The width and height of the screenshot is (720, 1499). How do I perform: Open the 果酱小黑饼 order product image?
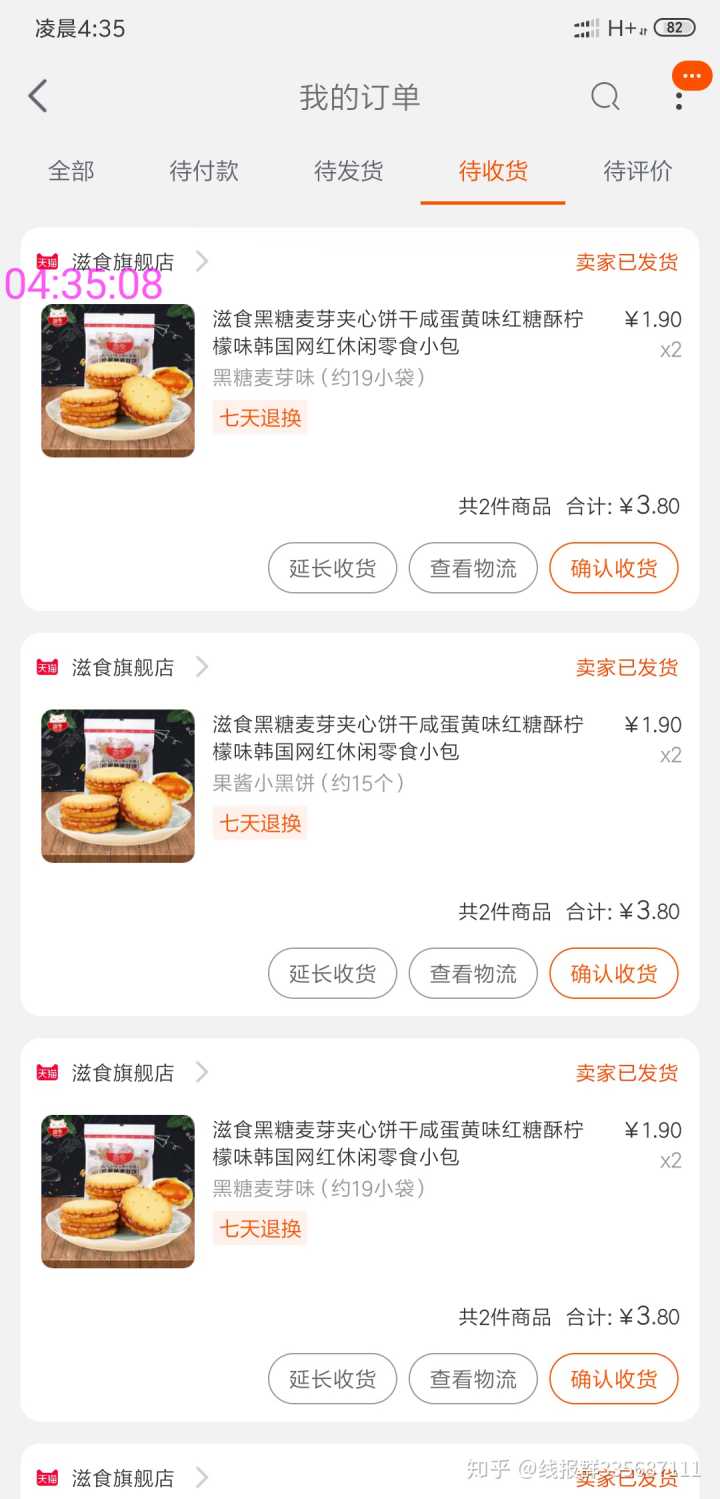tap(118, 786)
